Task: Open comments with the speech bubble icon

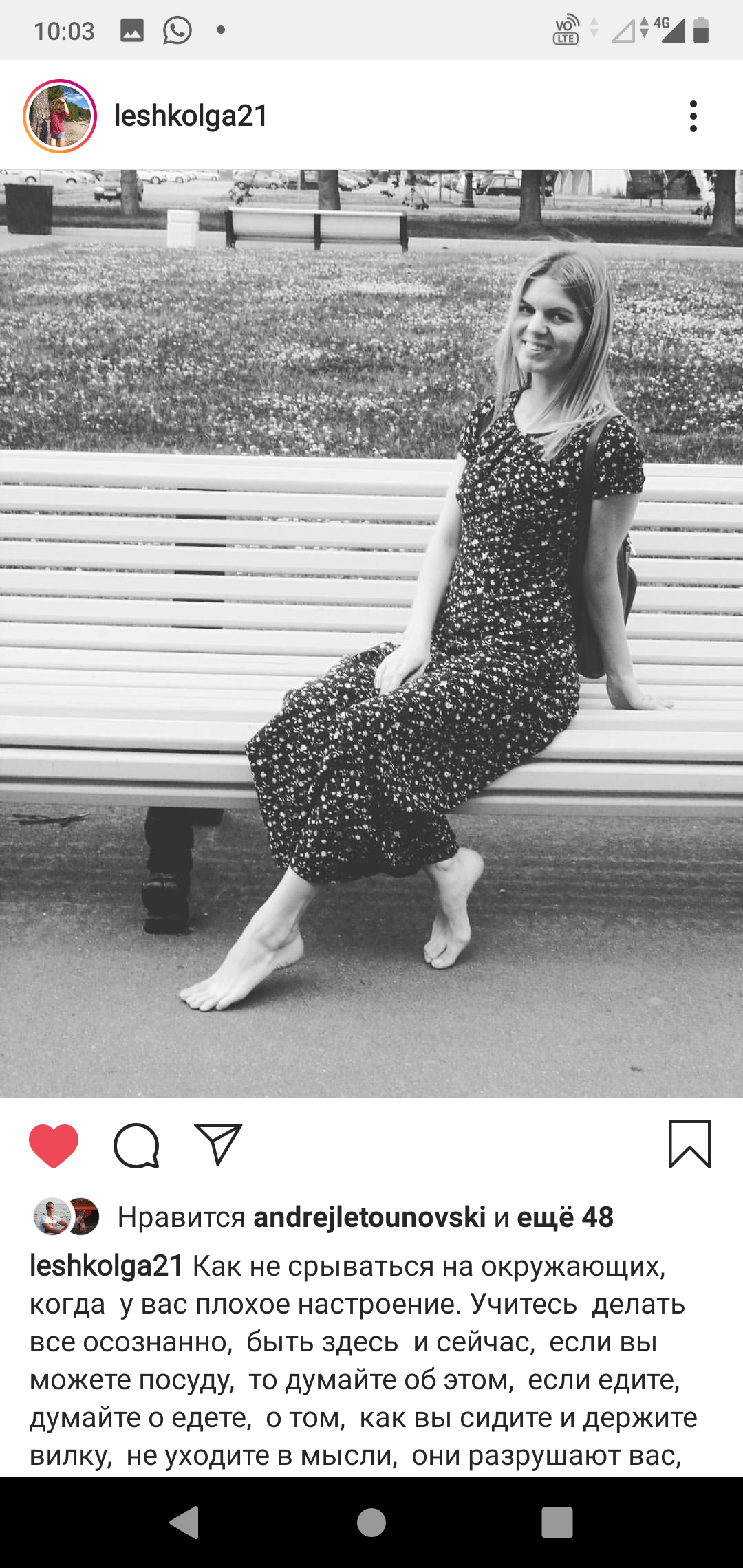Action: pos(136,1146)
